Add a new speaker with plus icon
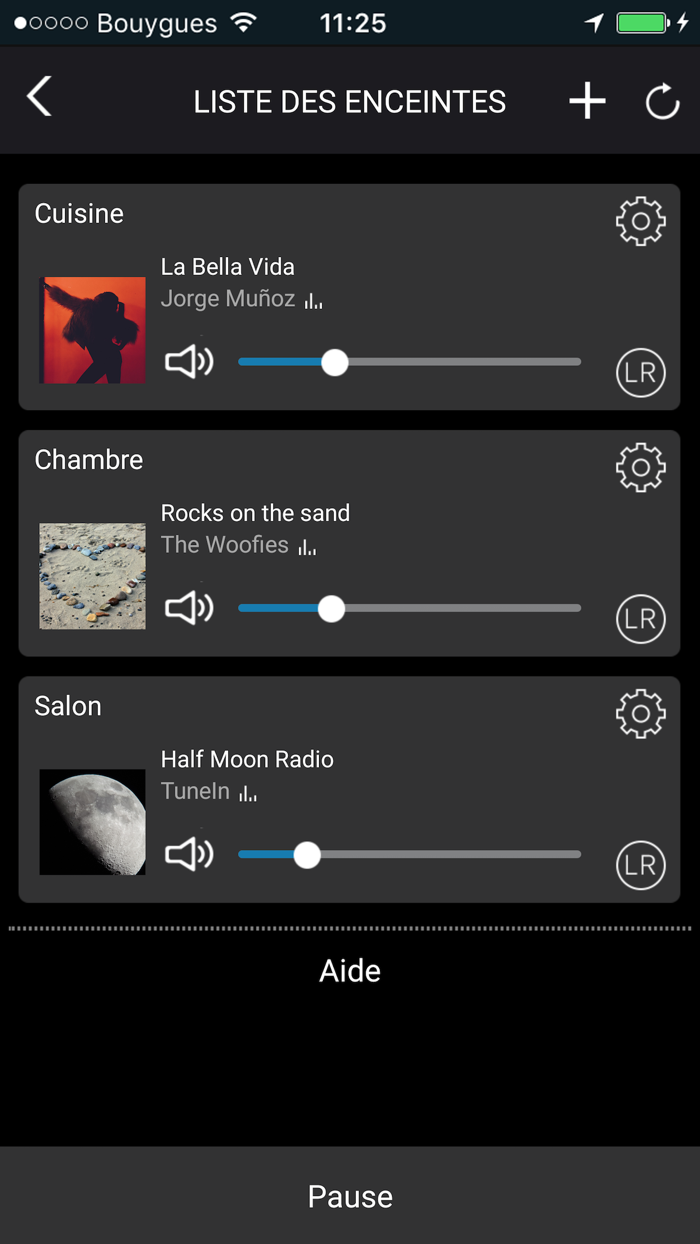Screen dimensions: 700x1244 587,101
